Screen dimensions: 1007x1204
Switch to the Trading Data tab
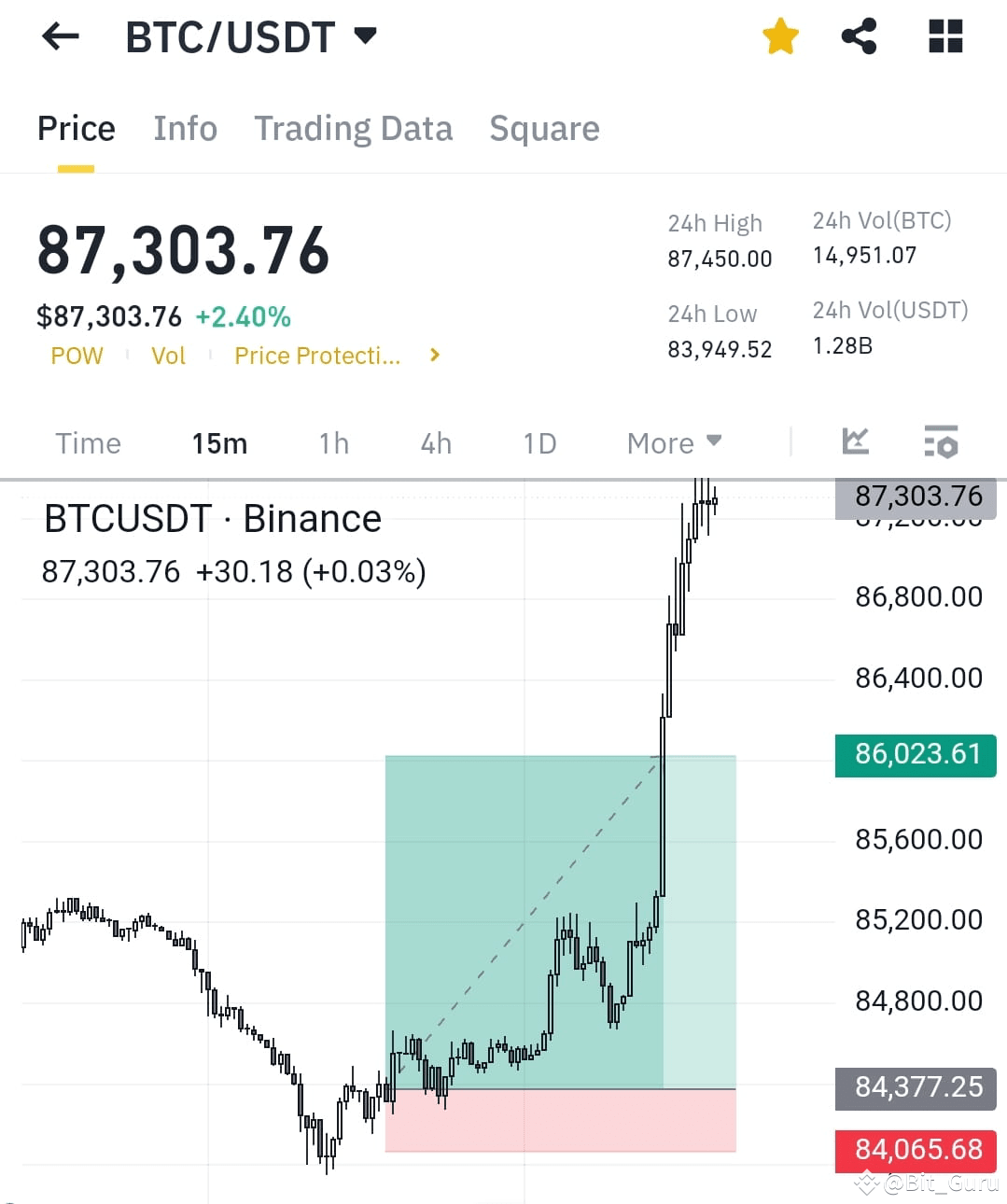[353, 129]
